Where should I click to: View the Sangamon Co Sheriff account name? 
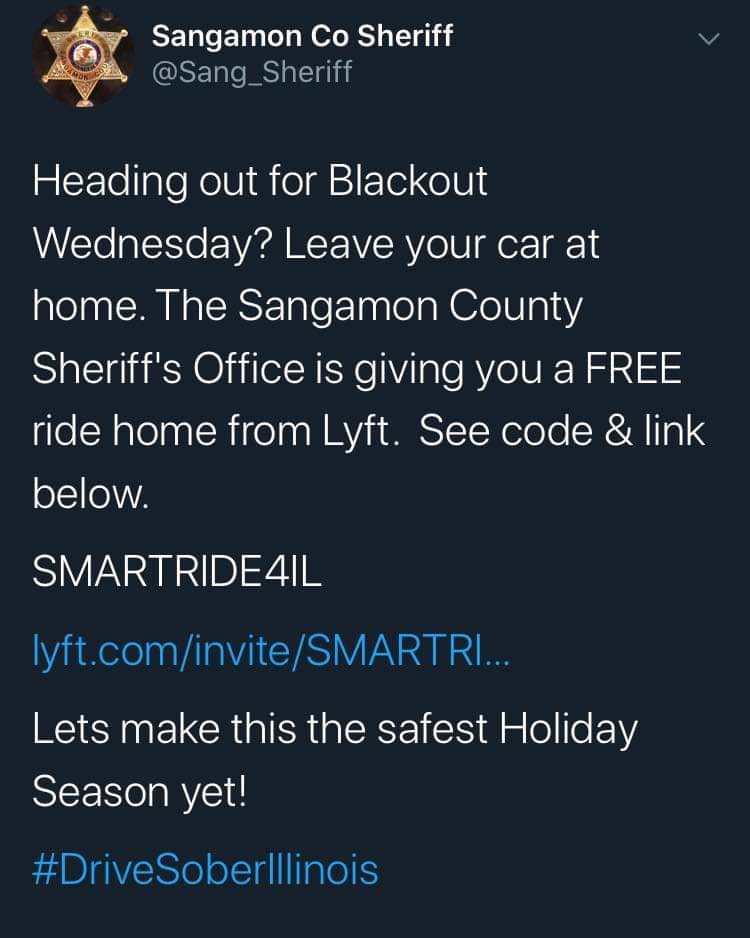pyautogui.click(x=302, y=36)
